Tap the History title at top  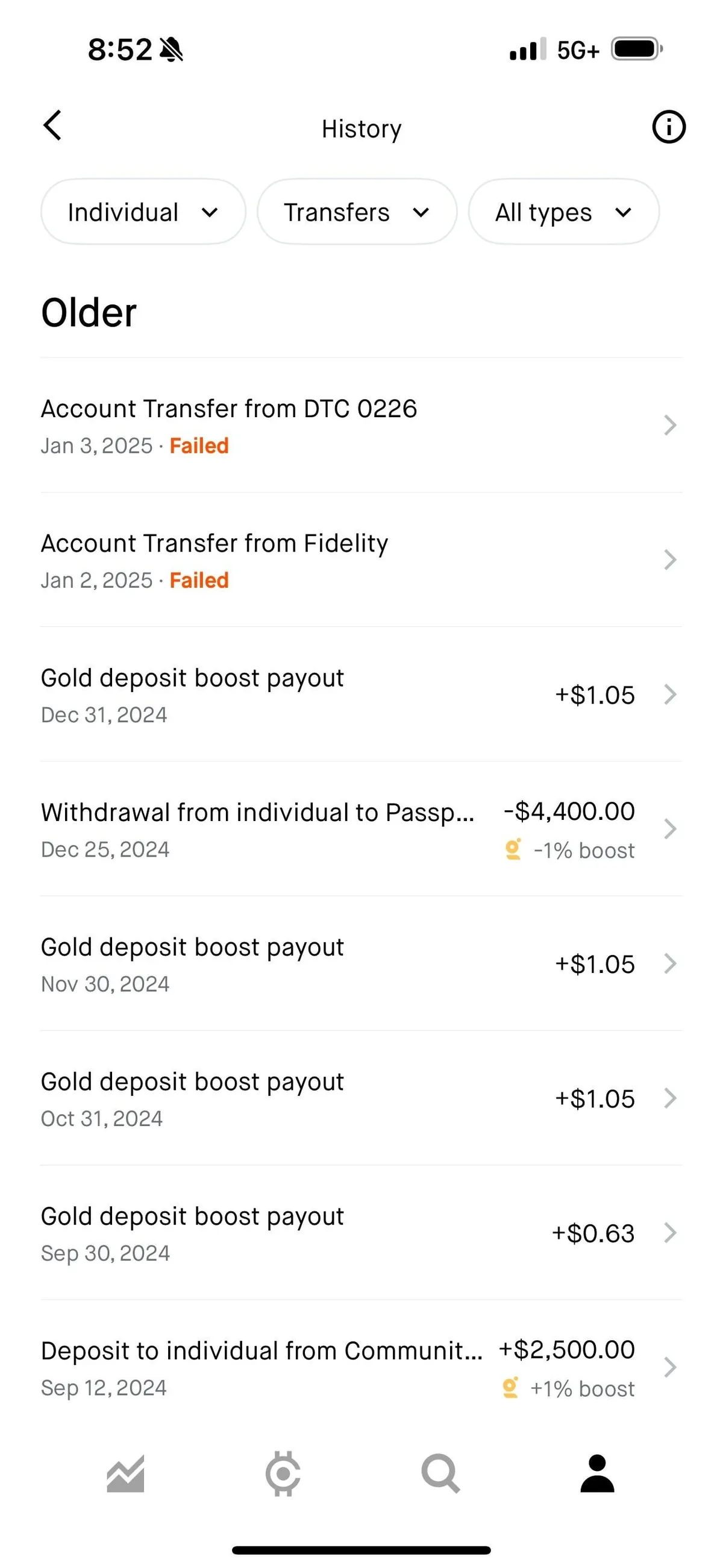[361, 128]
